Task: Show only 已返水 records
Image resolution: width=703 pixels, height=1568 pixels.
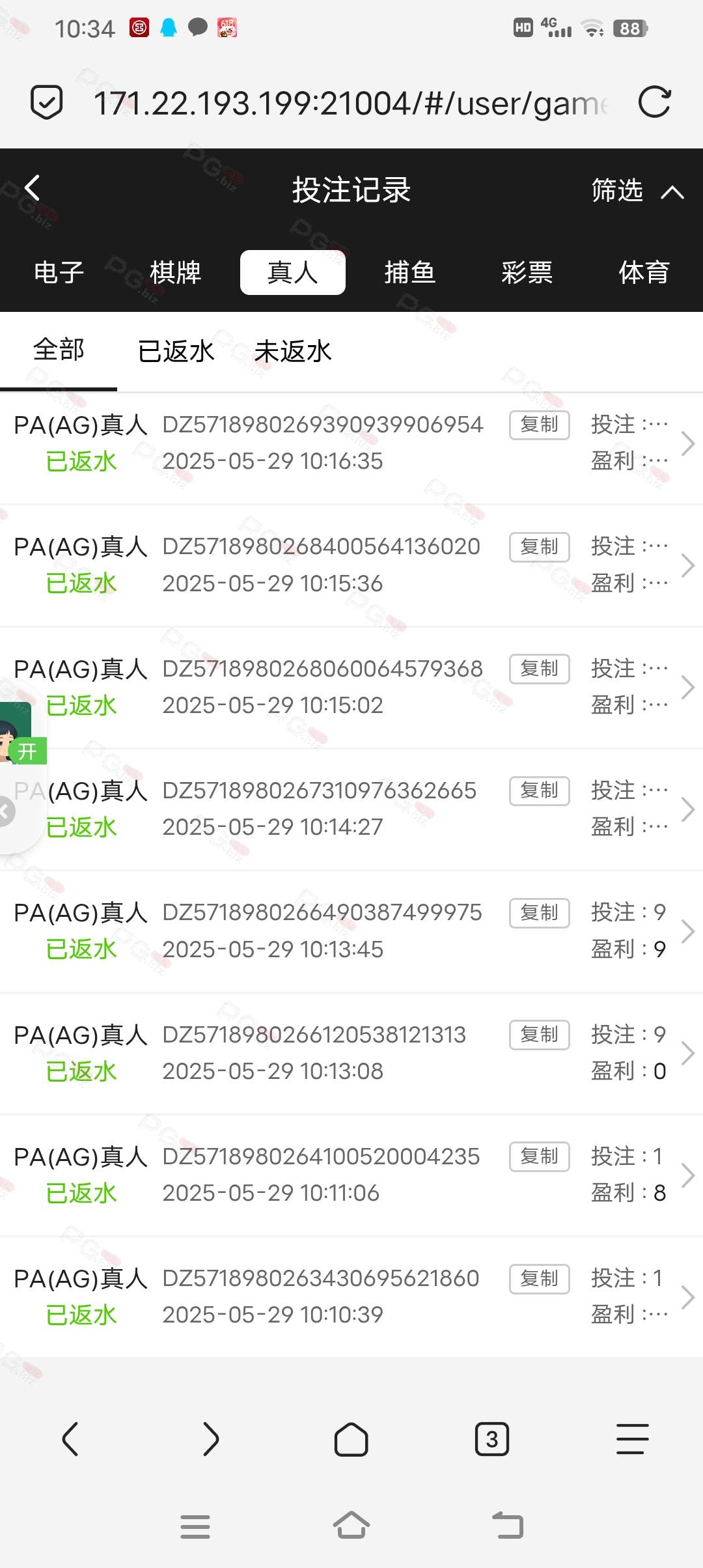Action: (176, 352)
